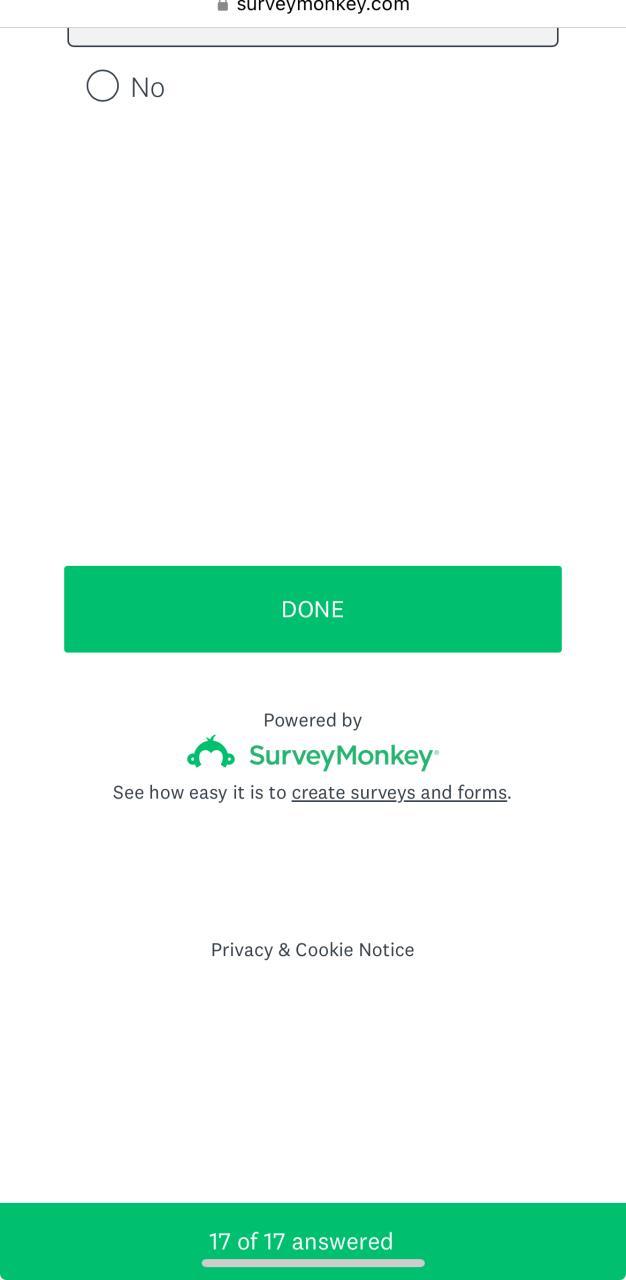Image resolution: width=626 pixels, height=1280 pixels.
Task: Submit the survey with the Done button
Action: (x=312, y=609)
